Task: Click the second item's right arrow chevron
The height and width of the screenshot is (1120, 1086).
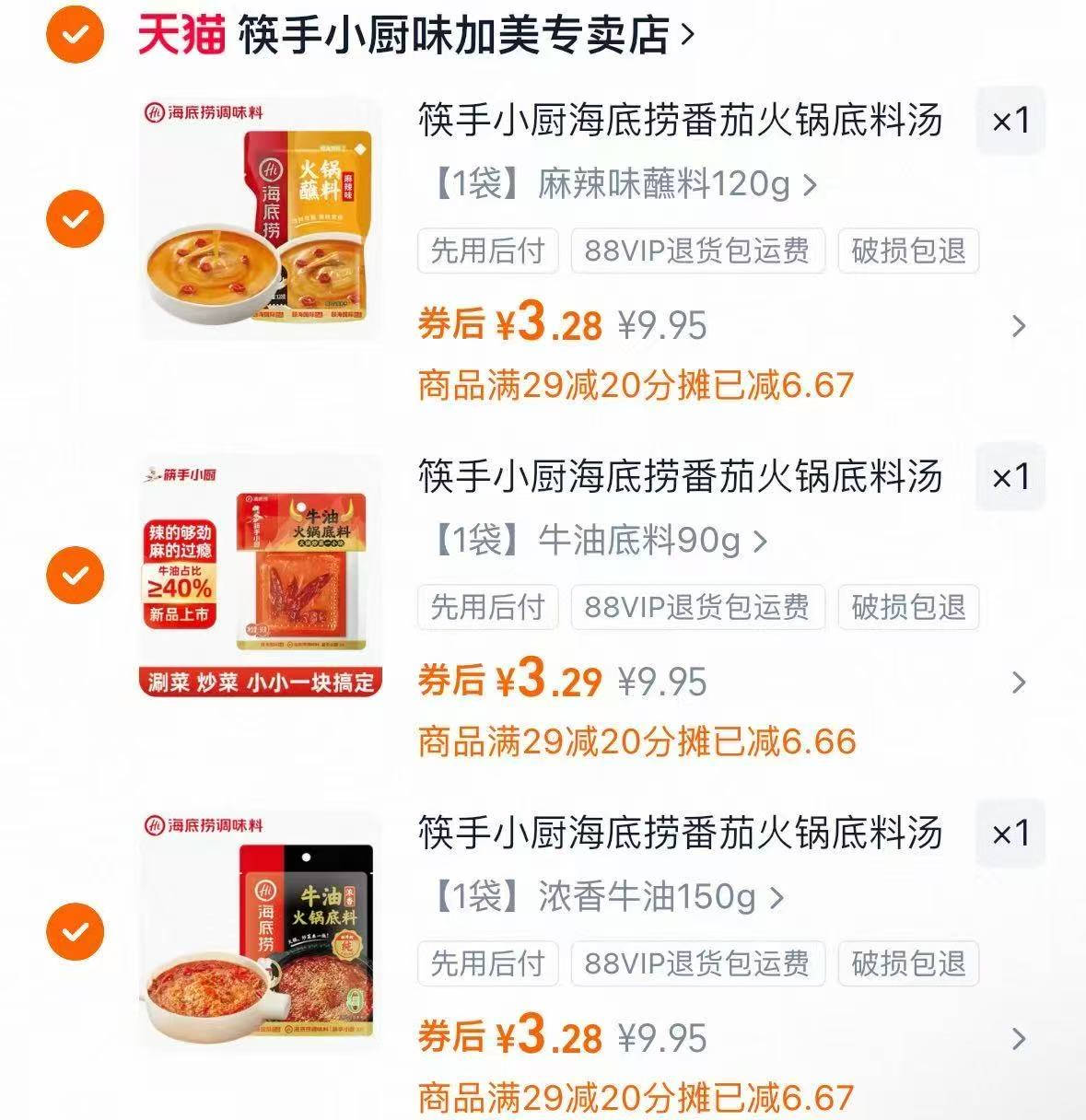Action: click(1019, 683)
